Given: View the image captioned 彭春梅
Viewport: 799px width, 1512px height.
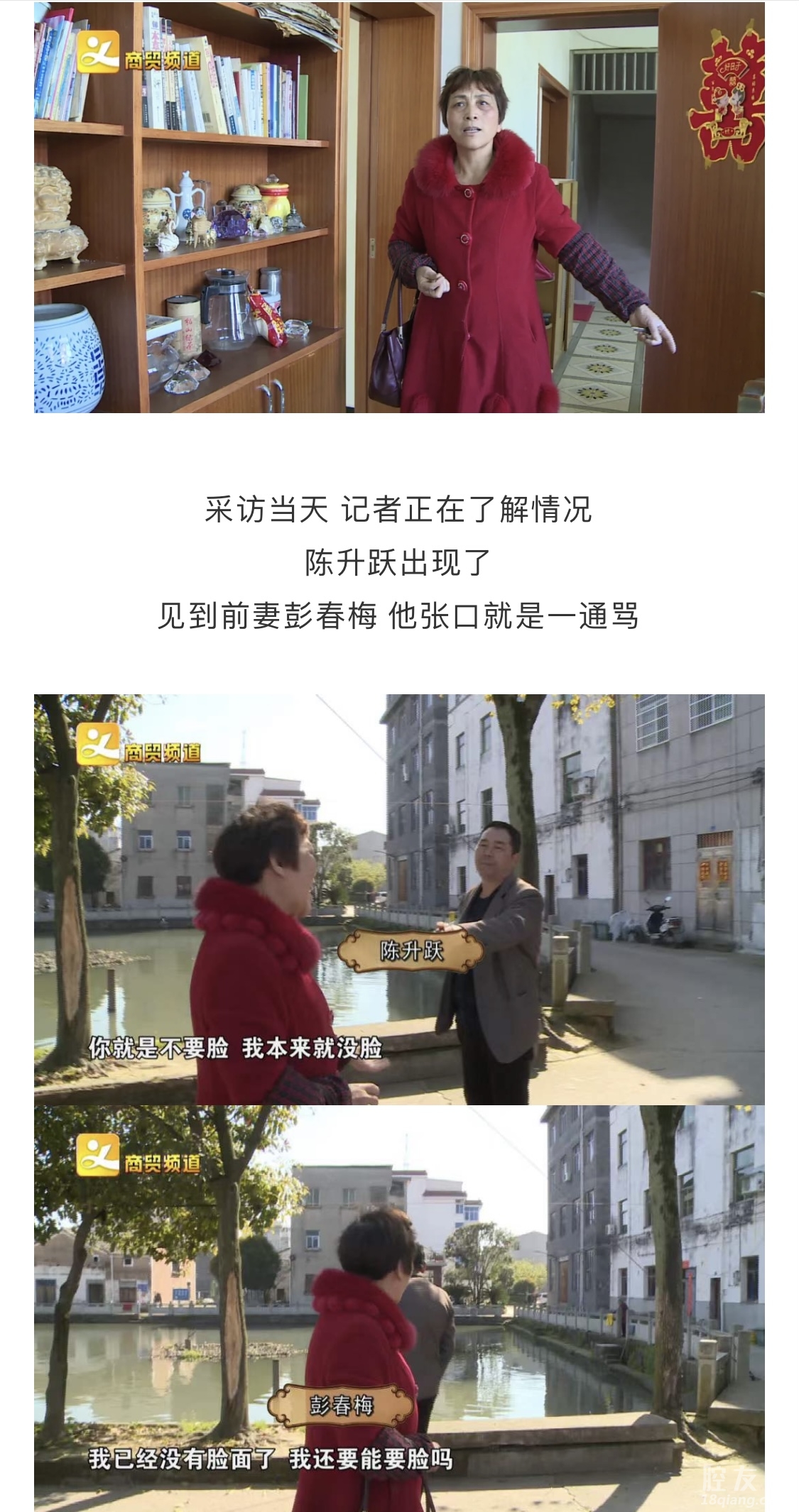Looking at the screenshot, I should (399, 1308).
